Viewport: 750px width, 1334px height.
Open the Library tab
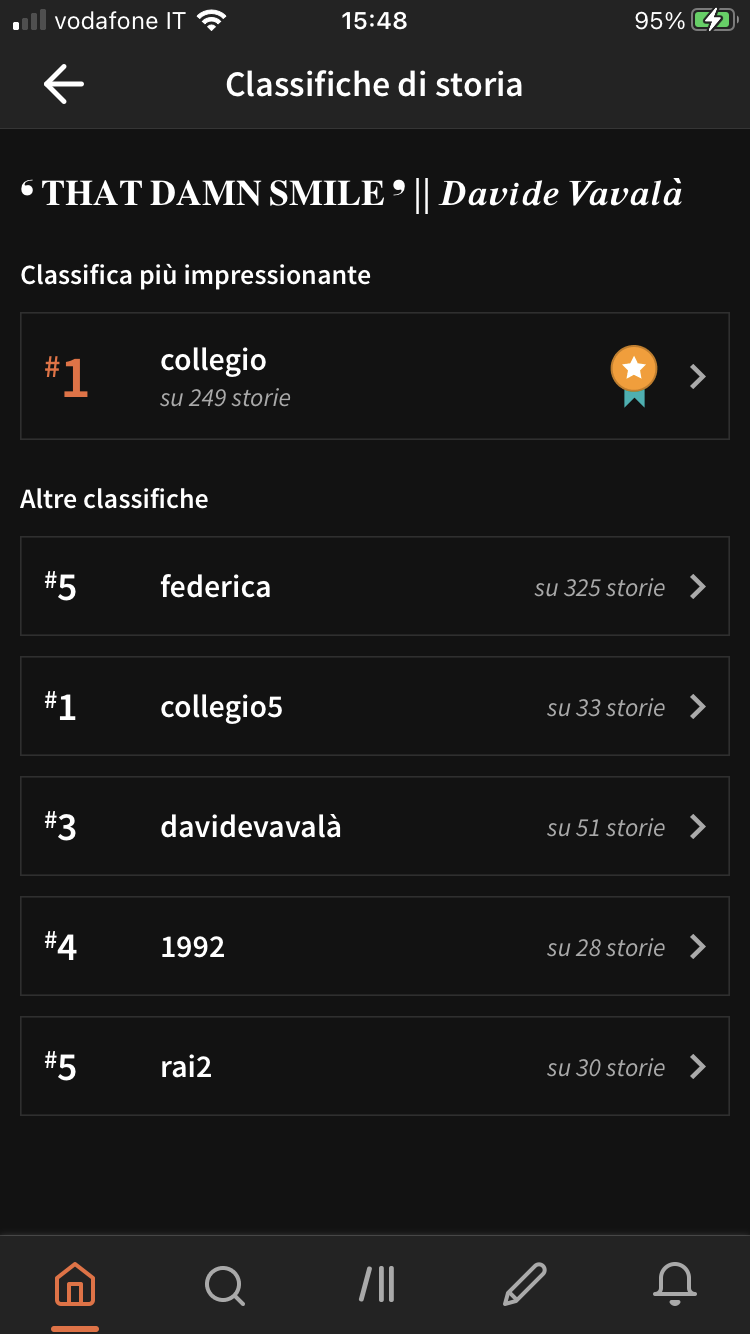pos(377,1284)
